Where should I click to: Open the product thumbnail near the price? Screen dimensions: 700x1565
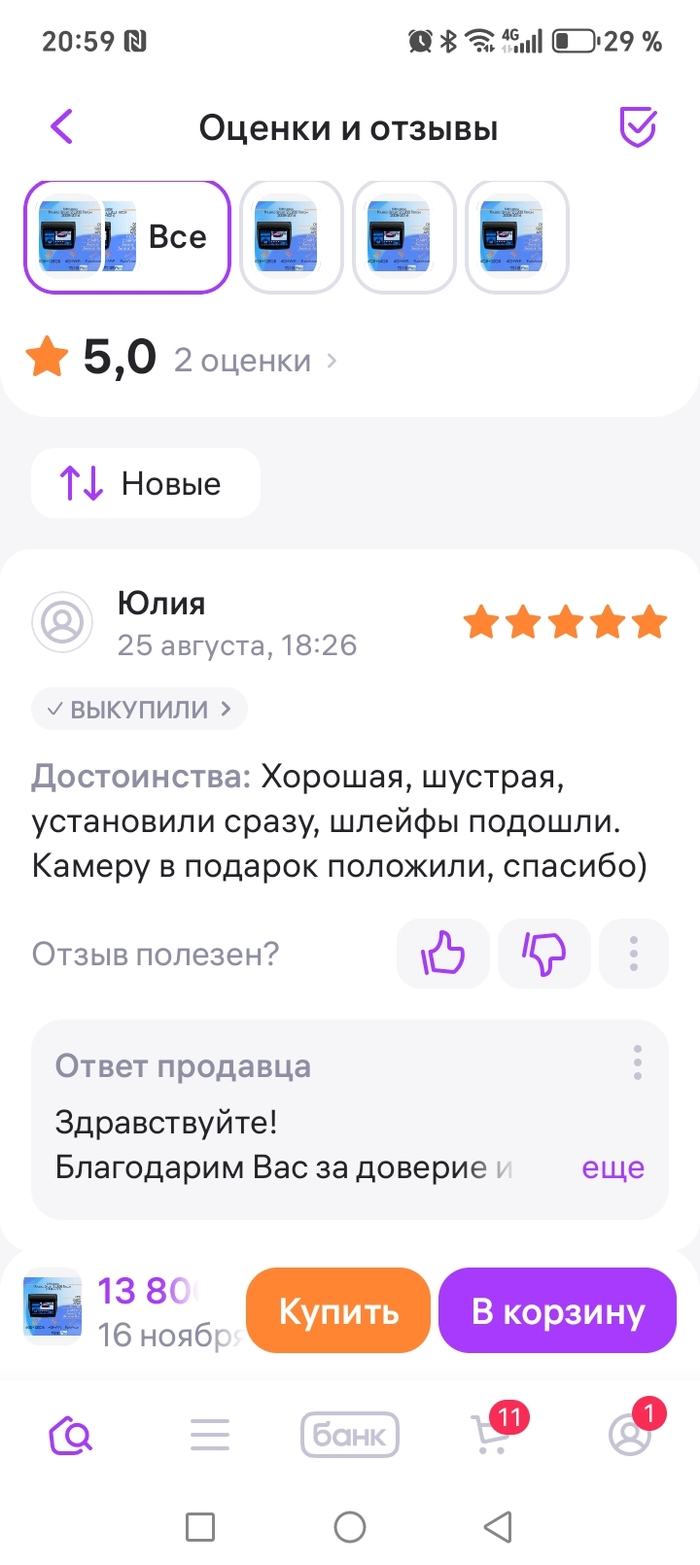click(x=52, y=1305)
